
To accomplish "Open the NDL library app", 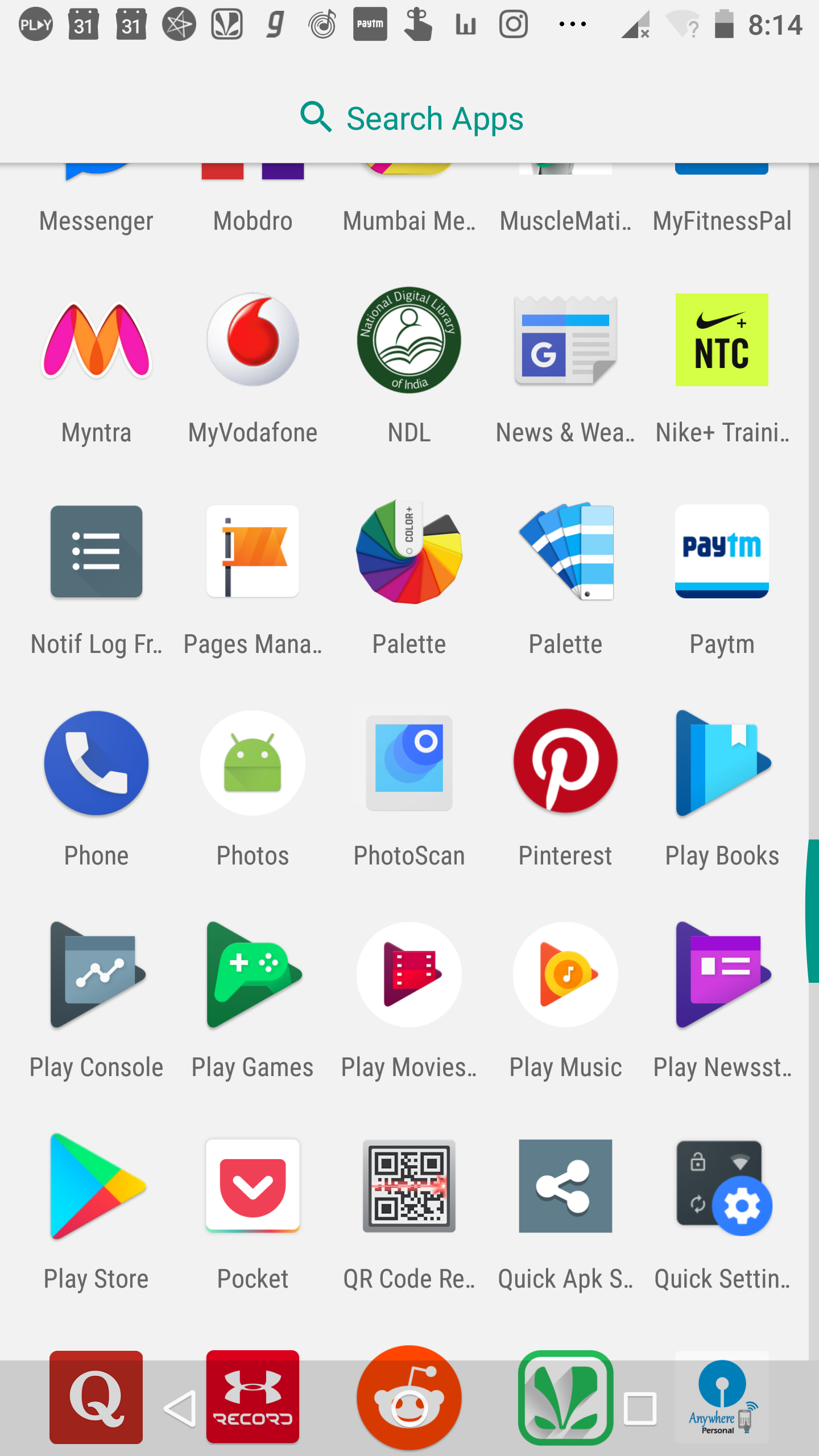I will tap(409, 341).
